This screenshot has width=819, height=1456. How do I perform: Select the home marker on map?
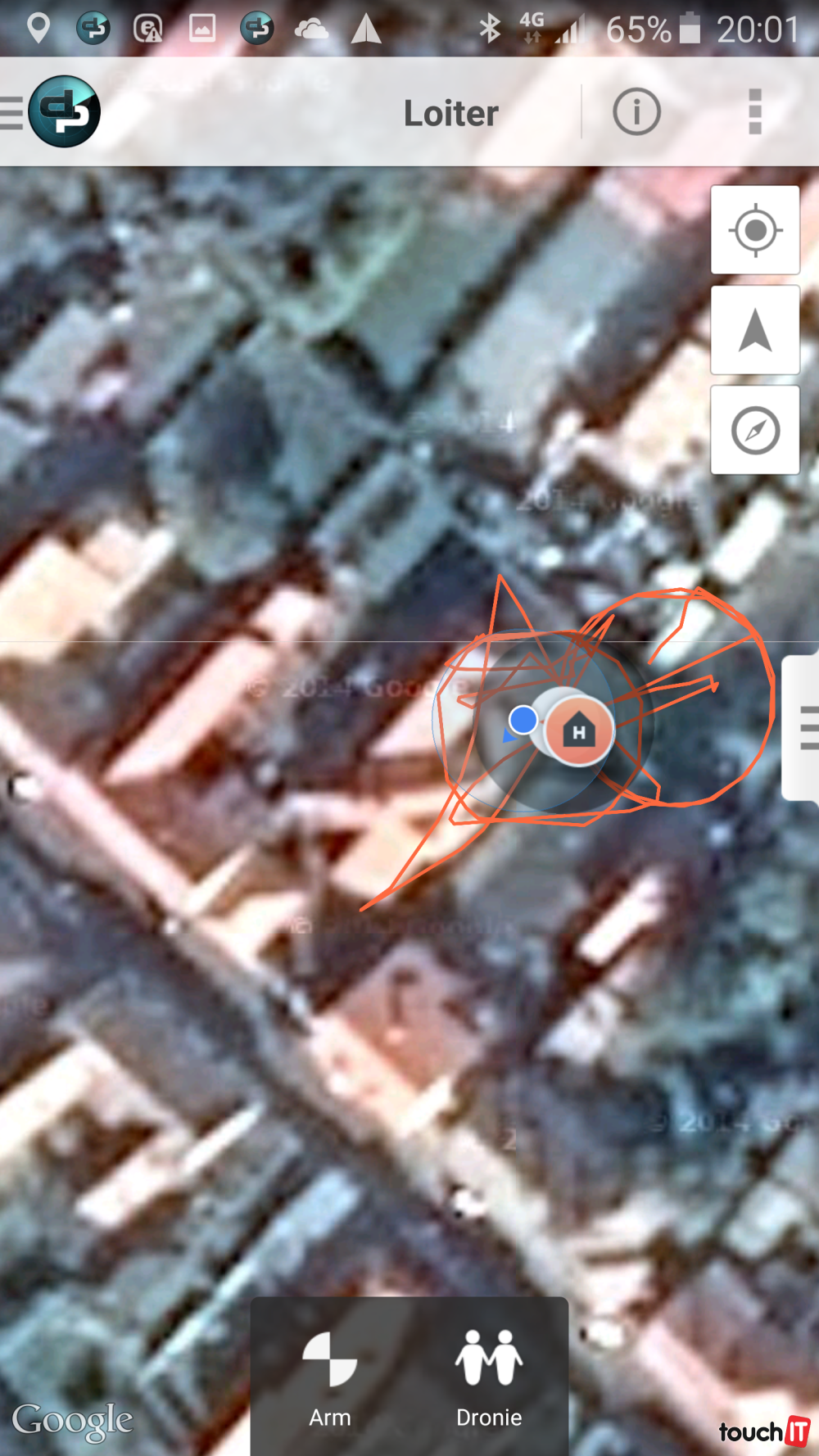pyautogui.click(x=579, y=731)
